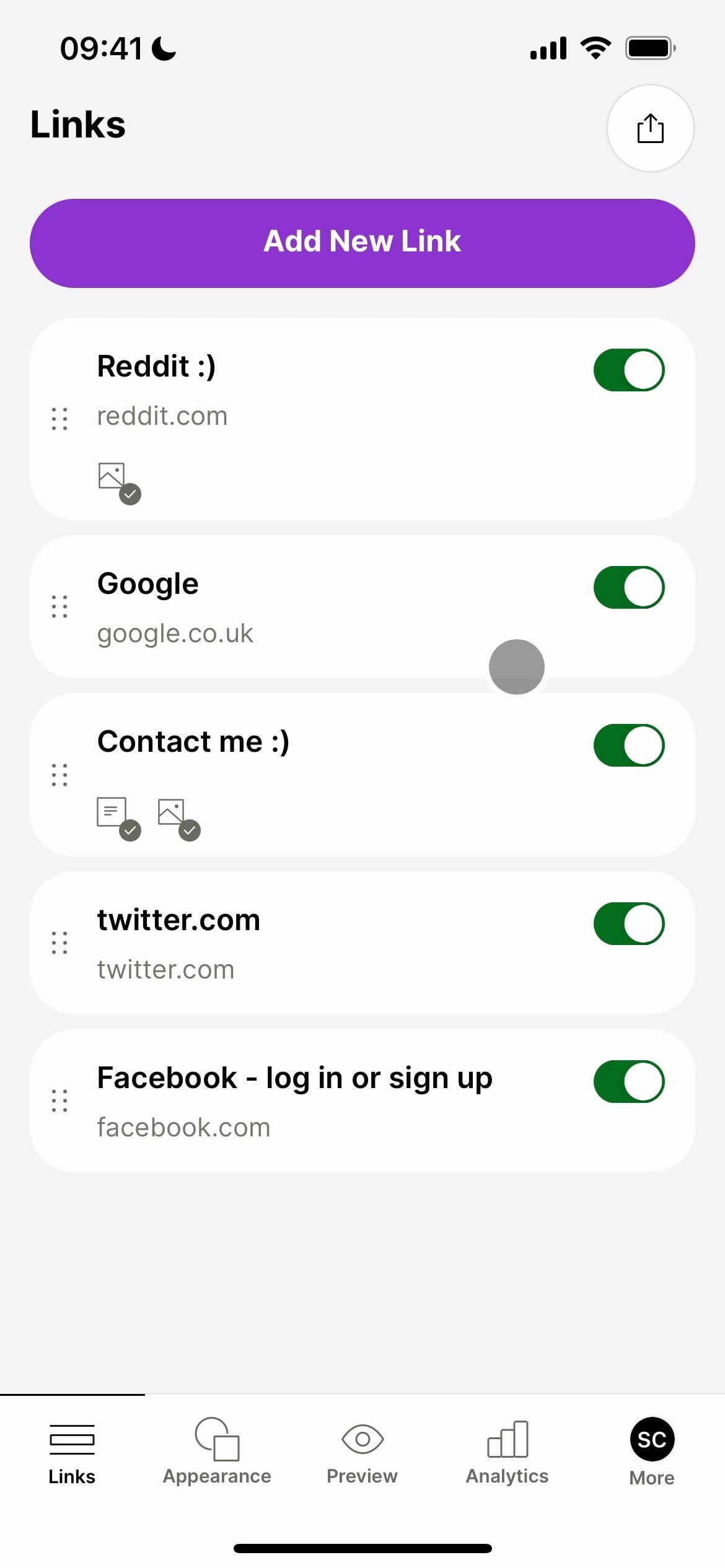Toggle the twitter.com link switch
The width and height of the screenshot is (725, 1568).
click(x=628, y=923)
